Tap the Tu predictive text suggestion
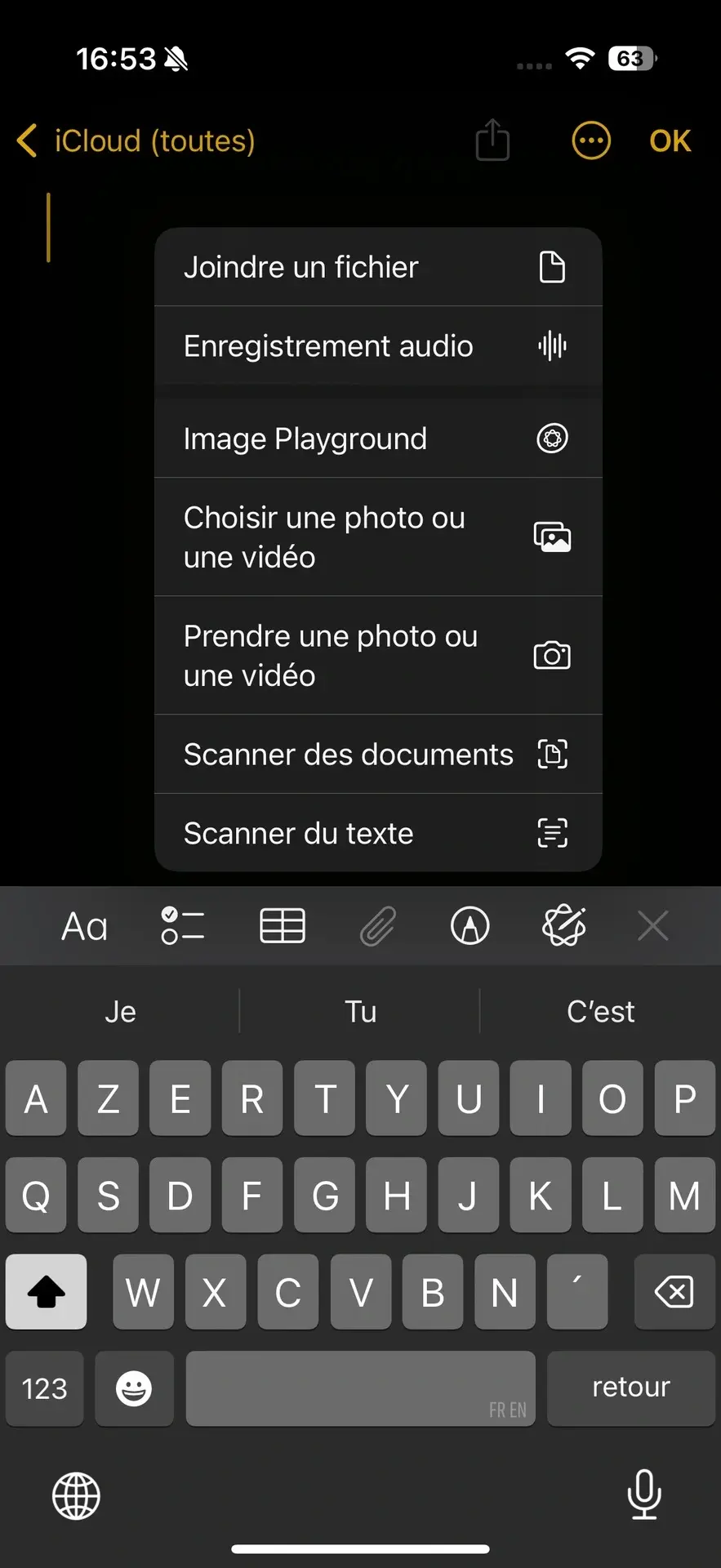Screen dimensions: 721x1568 (359, 1011)
